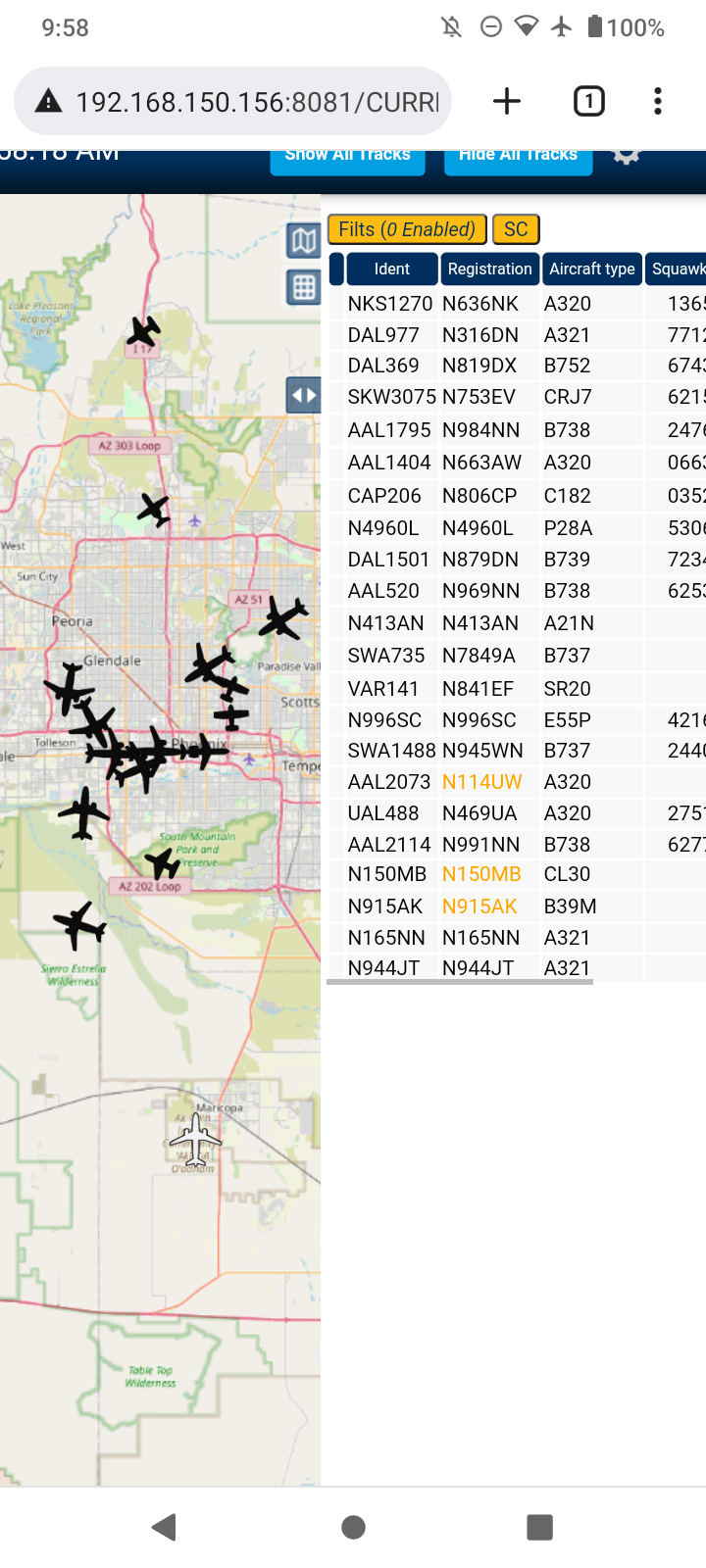Open the browser tab switcher

pyautogui.click(x=589, y=101)
